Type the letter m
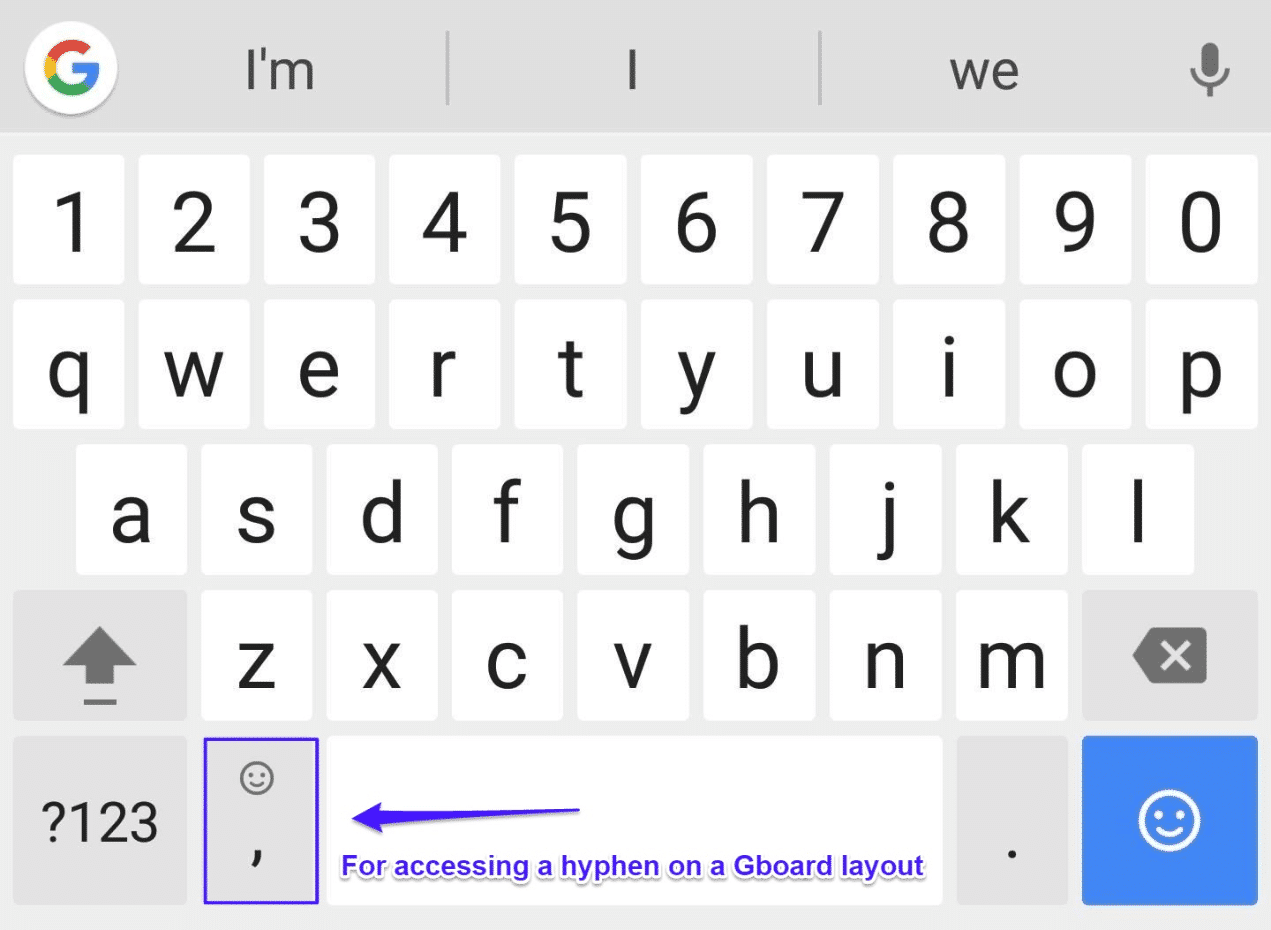This screenshot has width=1271, height=930. (1011, 656)
